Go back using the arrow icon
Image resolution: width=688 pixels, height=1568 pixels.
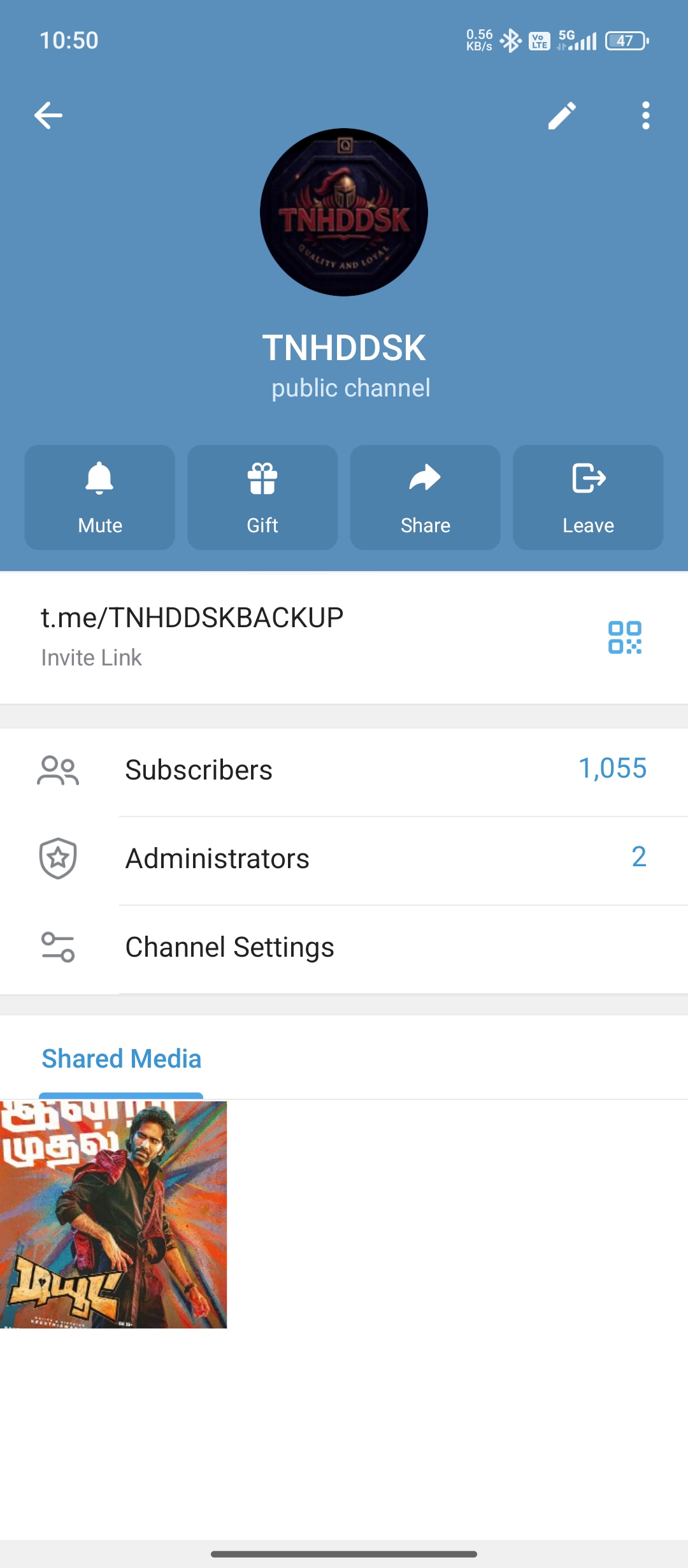coord(48,115)
